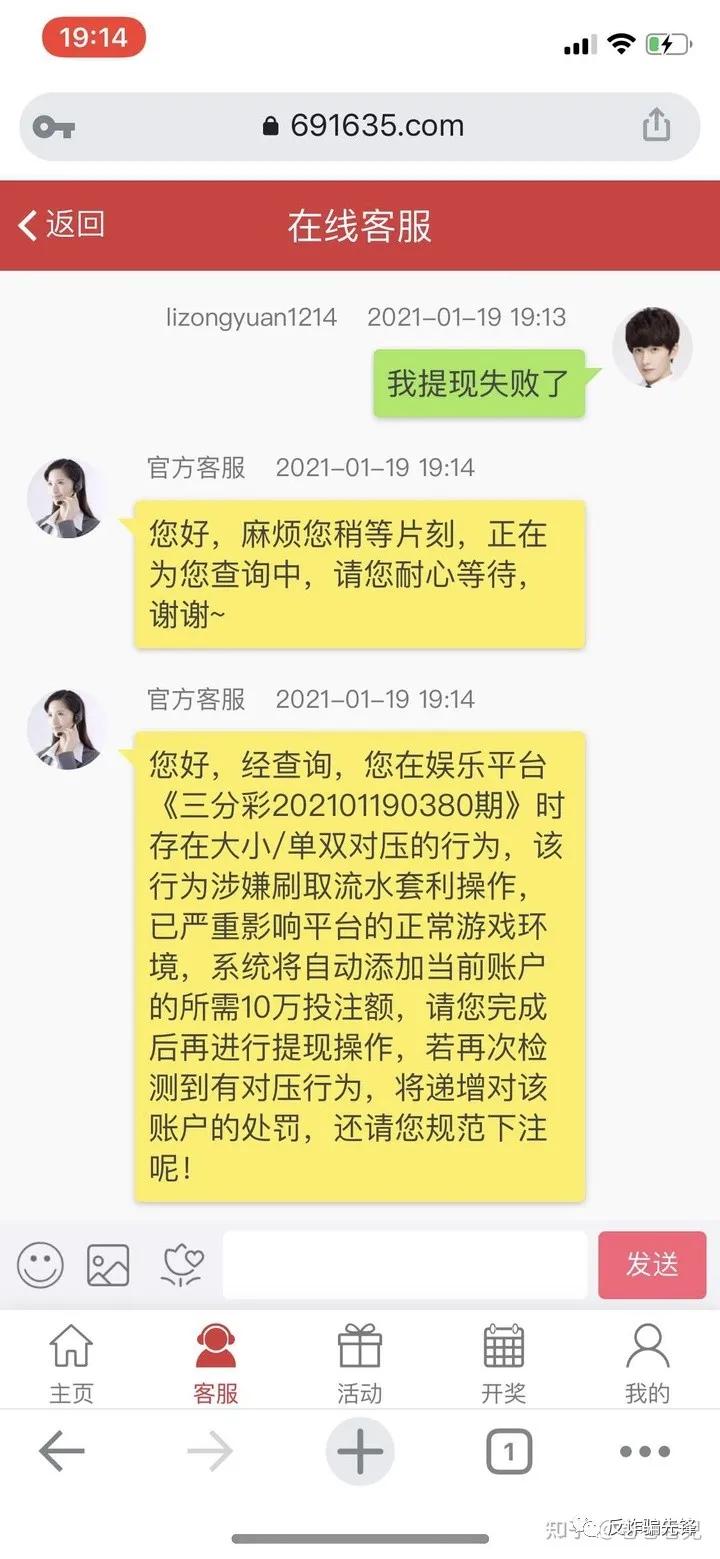Navigate back with the browser back arrow
Image resolution: width=720 pixels, height=1559 pixels.
(63, 1451)
